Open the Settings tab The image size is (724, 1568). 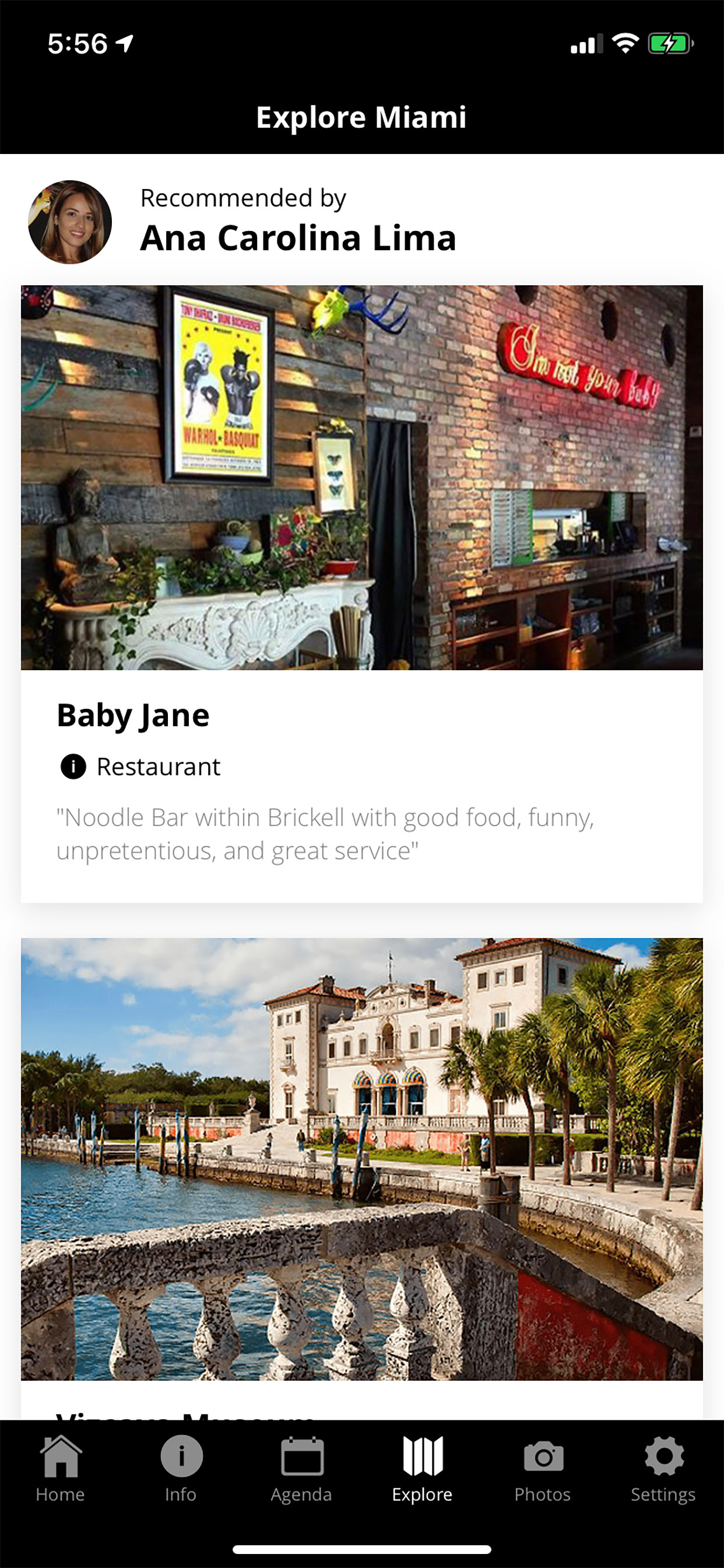point(663,1469)
